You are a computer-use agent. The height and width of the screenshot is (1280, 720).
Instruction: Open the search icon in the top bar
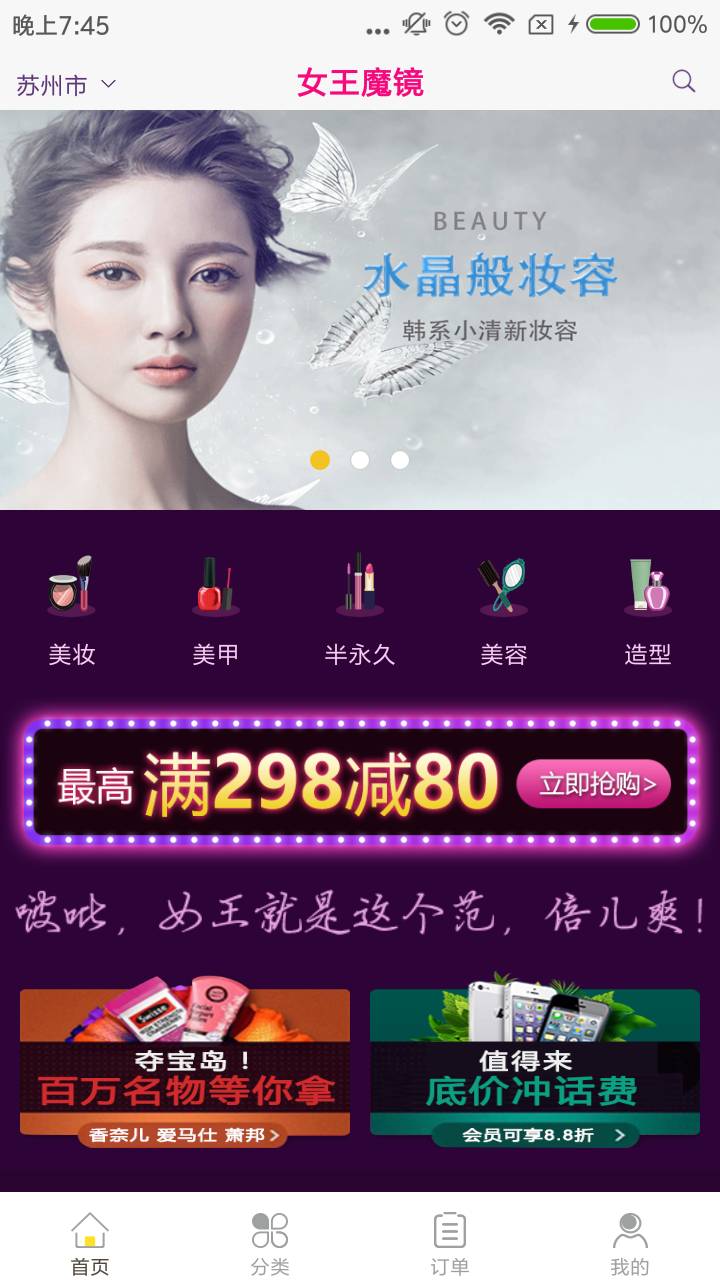tap(683, 81)
